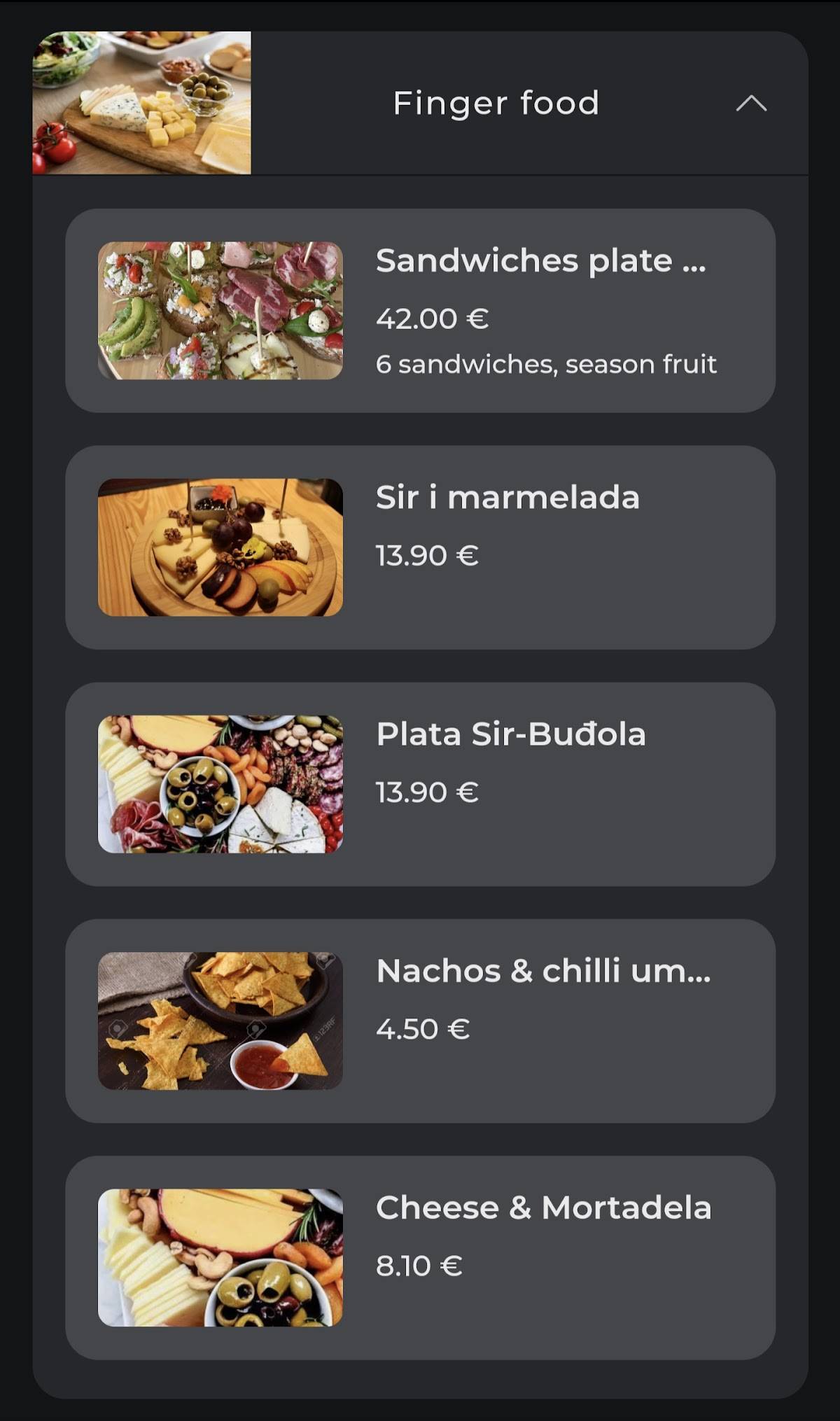Image resolution: width=840 pixels, height=1421 pixels.
Task: Click the Finger food category image
Action: point(142,103)
